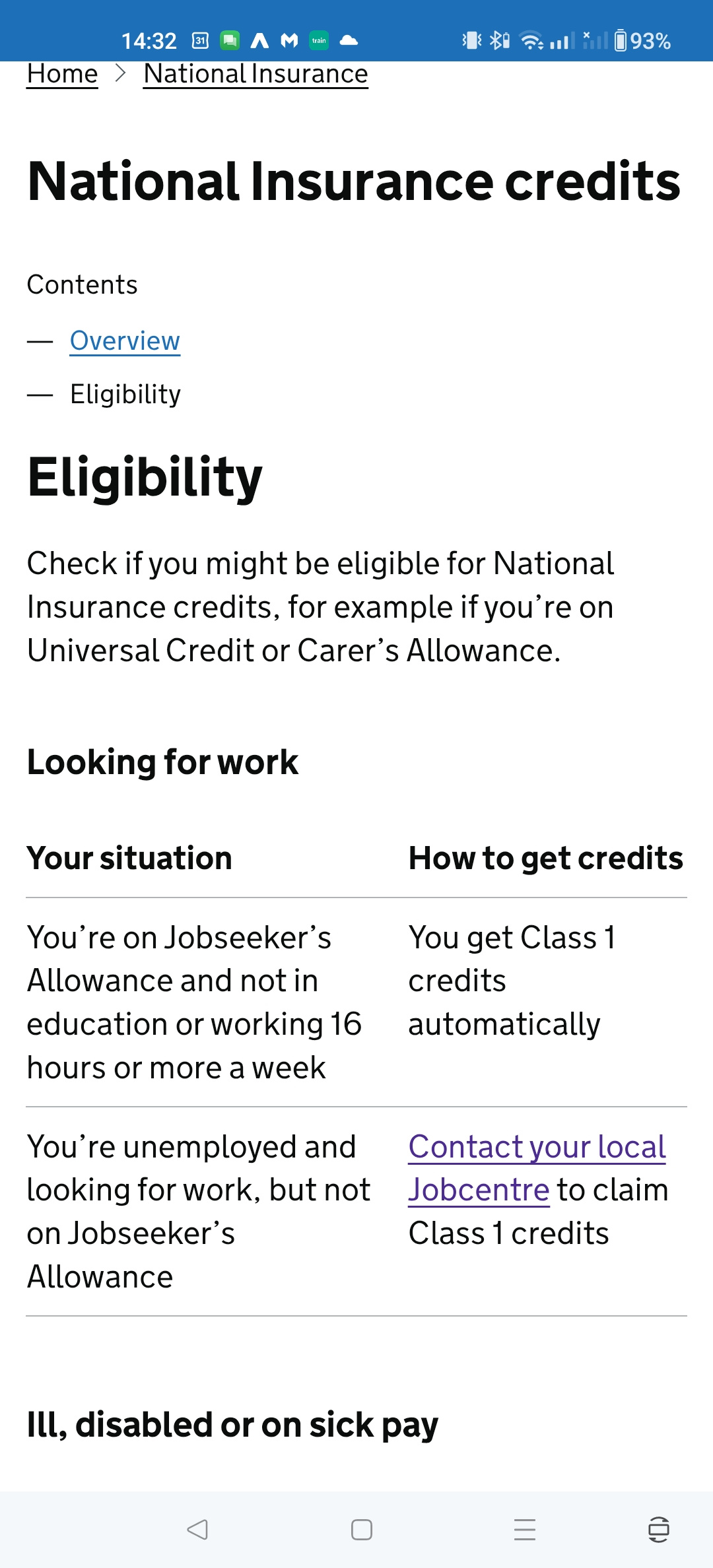Go to the National Insurance breadcrumb

coord(255,74)
